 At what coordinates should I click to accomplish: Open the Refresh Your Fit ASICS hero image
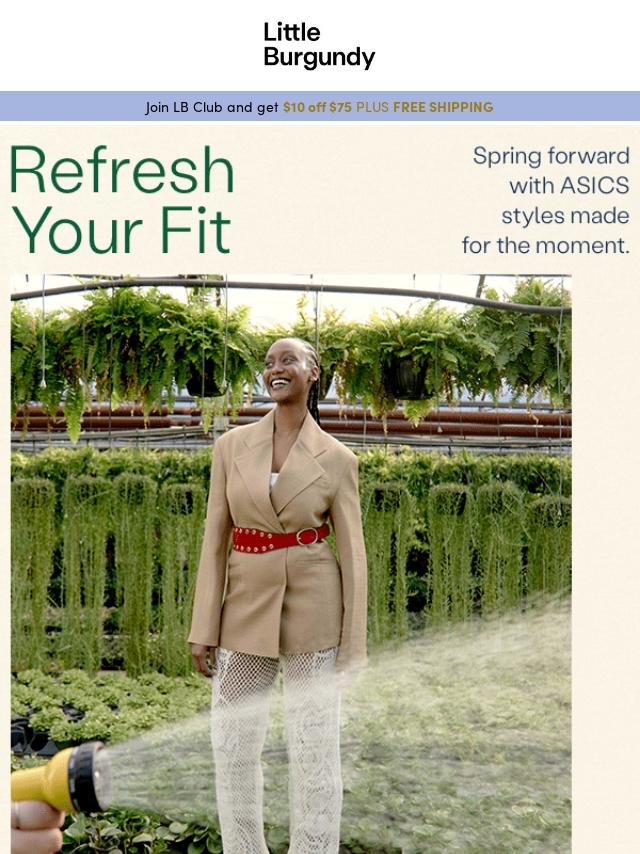pos(291,560)
